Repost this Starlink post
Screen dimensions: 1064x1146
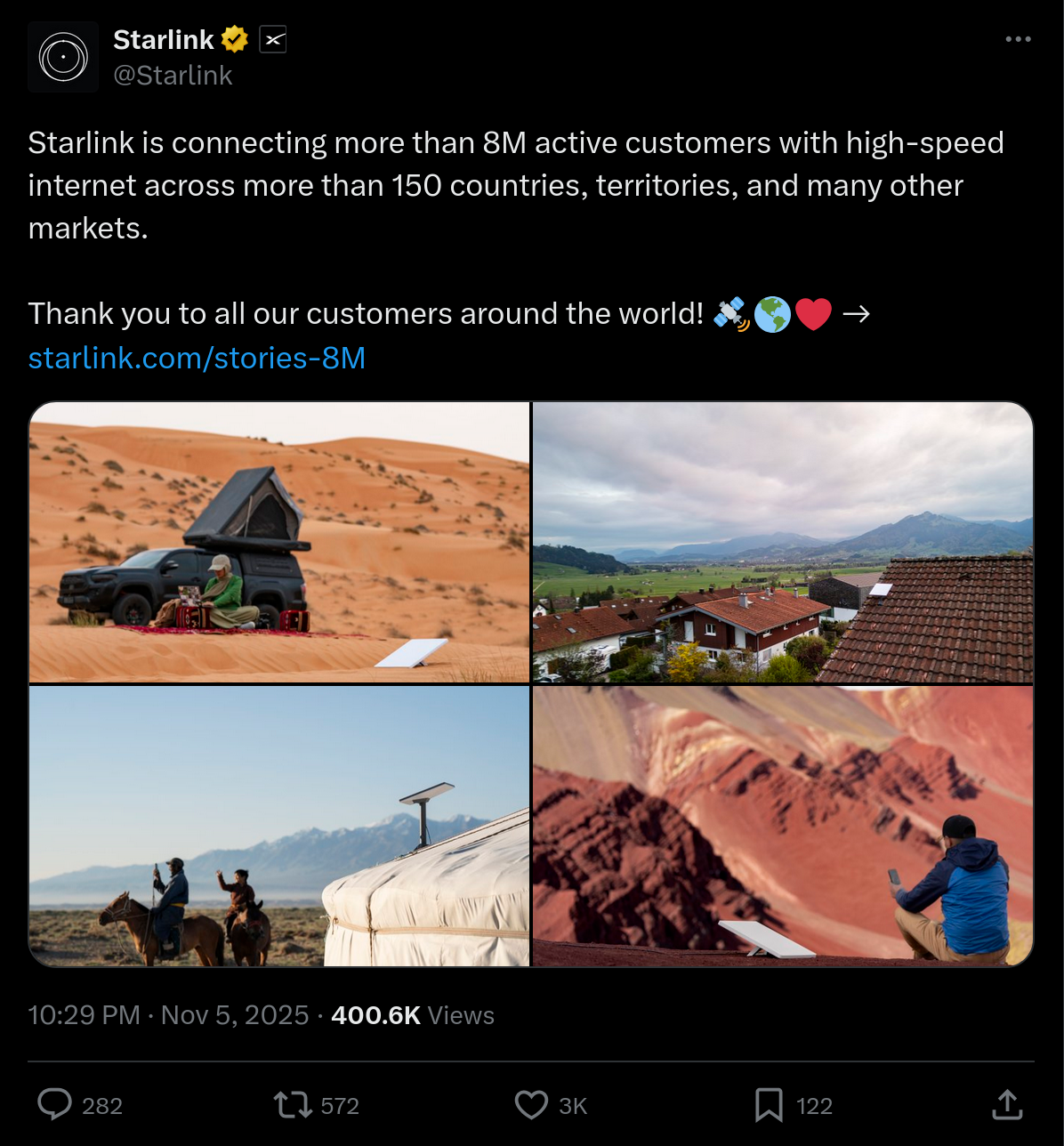pos(292,1105)
